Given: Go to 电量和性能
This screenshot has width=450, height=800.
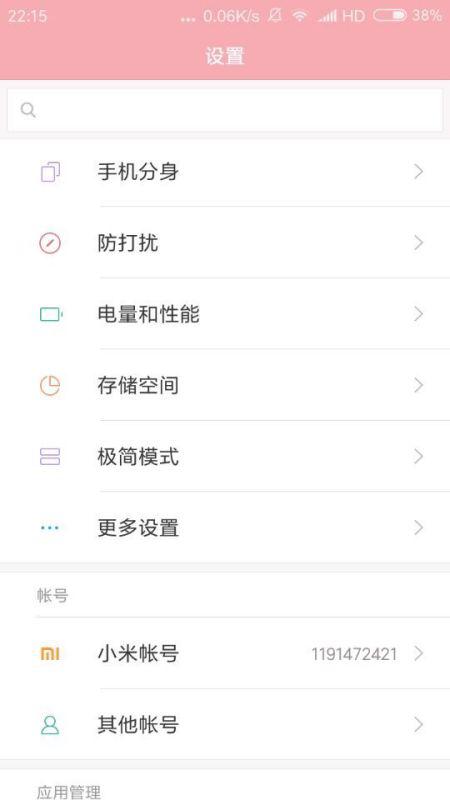Looking at the screenshot, I should pyautogui.click(x=225, y=314).
